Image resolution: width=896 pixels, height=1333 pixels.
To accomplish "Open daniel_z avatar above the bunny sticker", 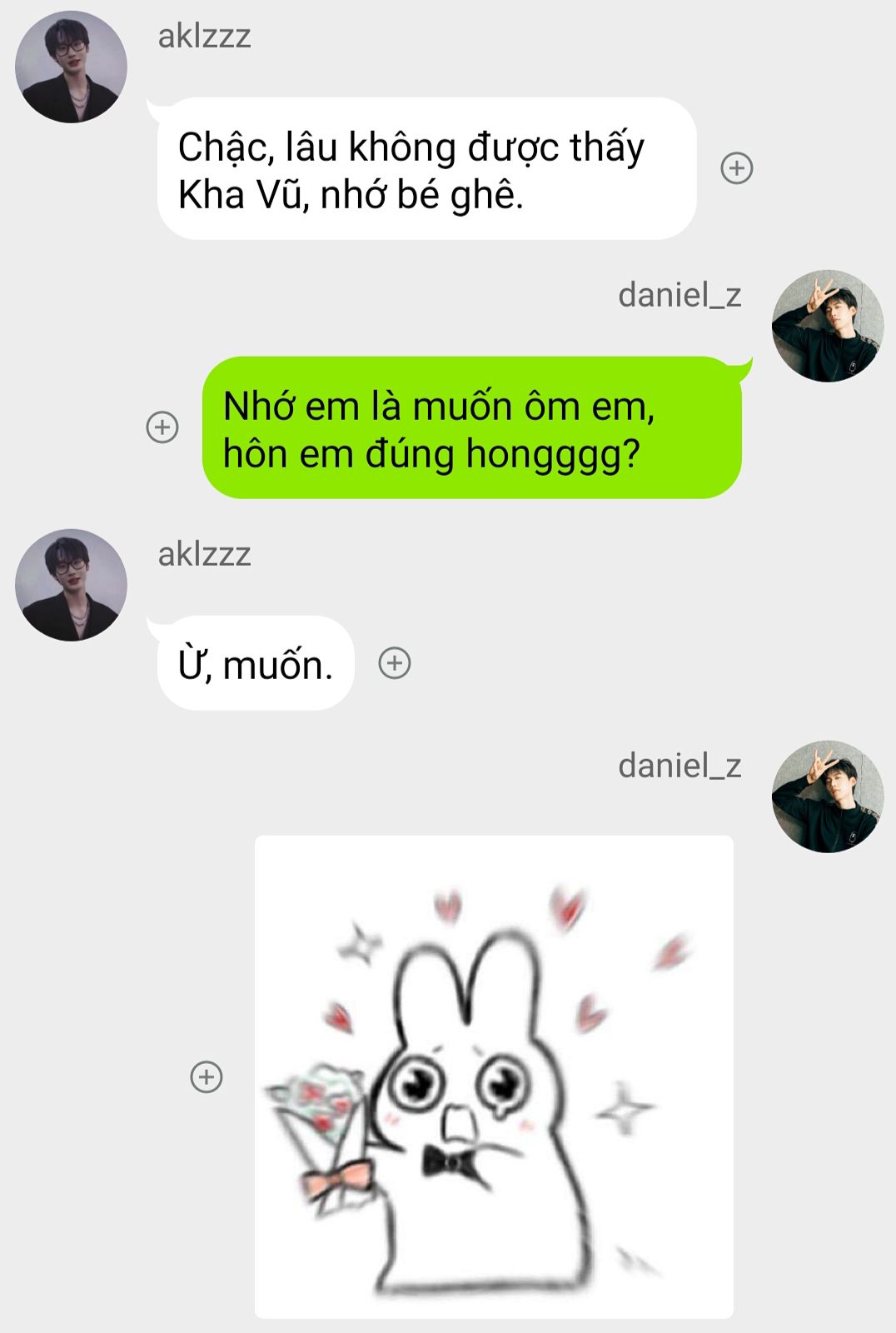I will coord(827,796).
